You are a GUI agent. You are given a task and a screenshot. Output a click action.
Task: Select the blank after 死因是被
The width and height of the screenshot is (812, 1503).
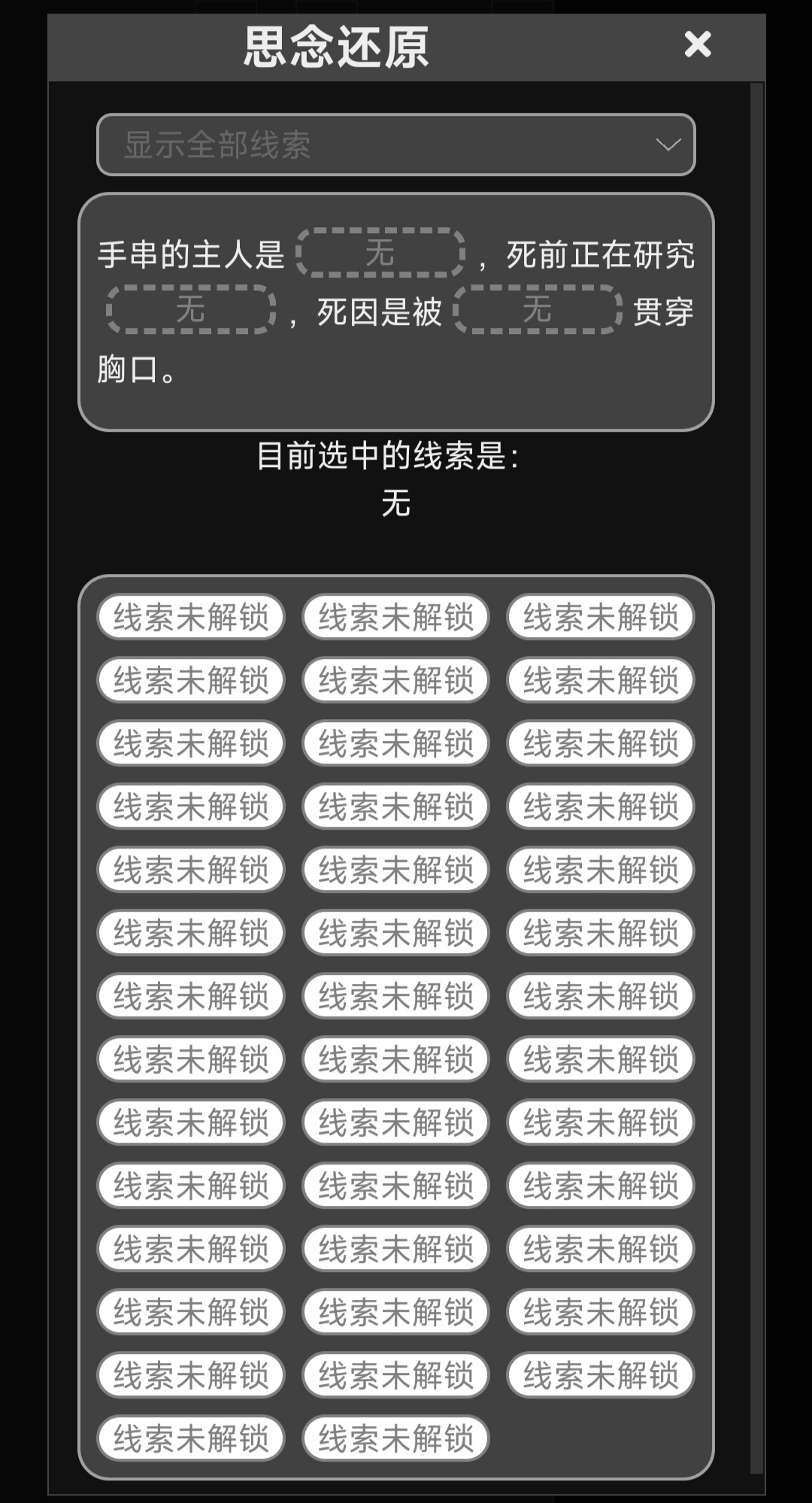[x=538, y=309]
